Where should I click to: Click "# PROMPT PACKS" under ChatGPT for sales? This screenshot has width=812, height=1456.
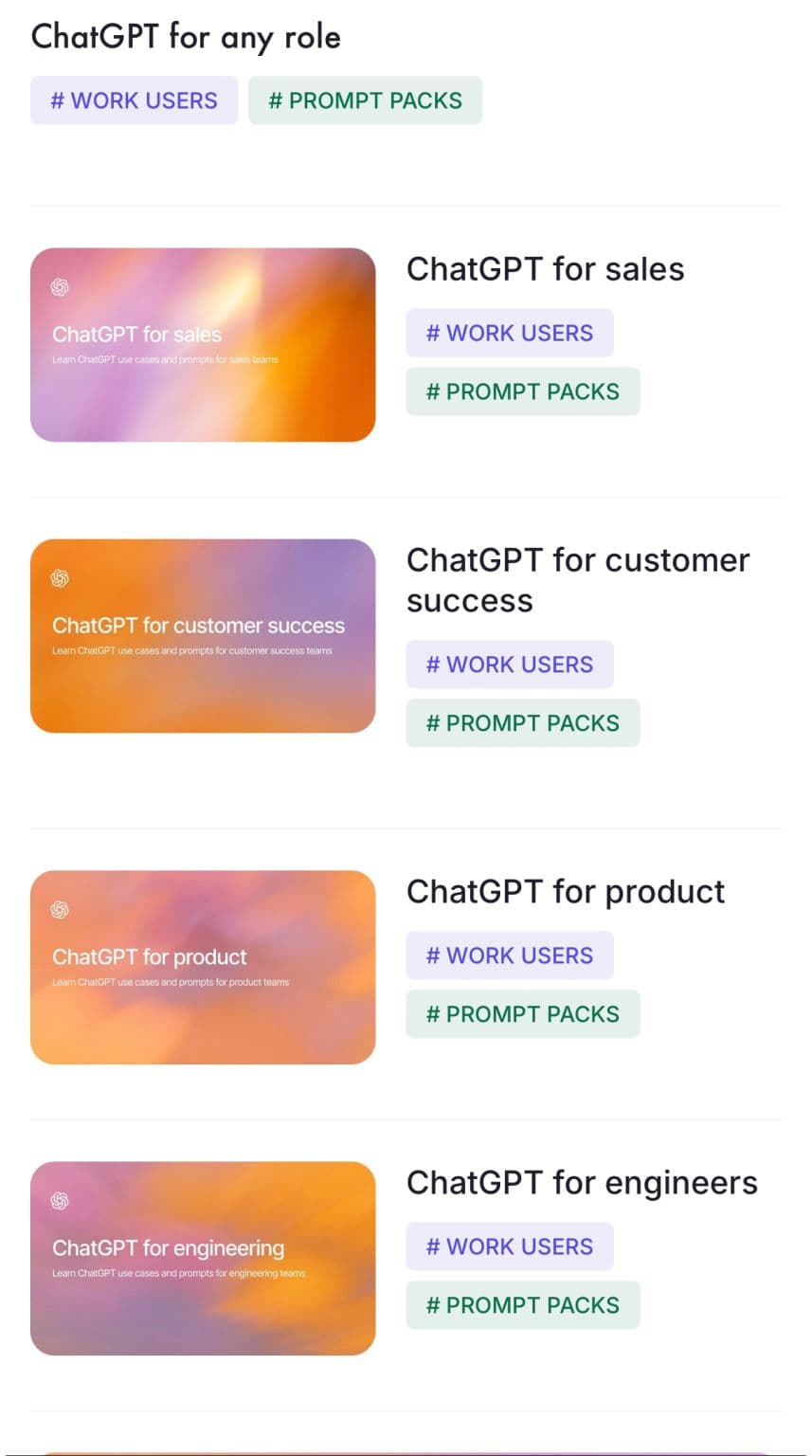tap(523, 391)
